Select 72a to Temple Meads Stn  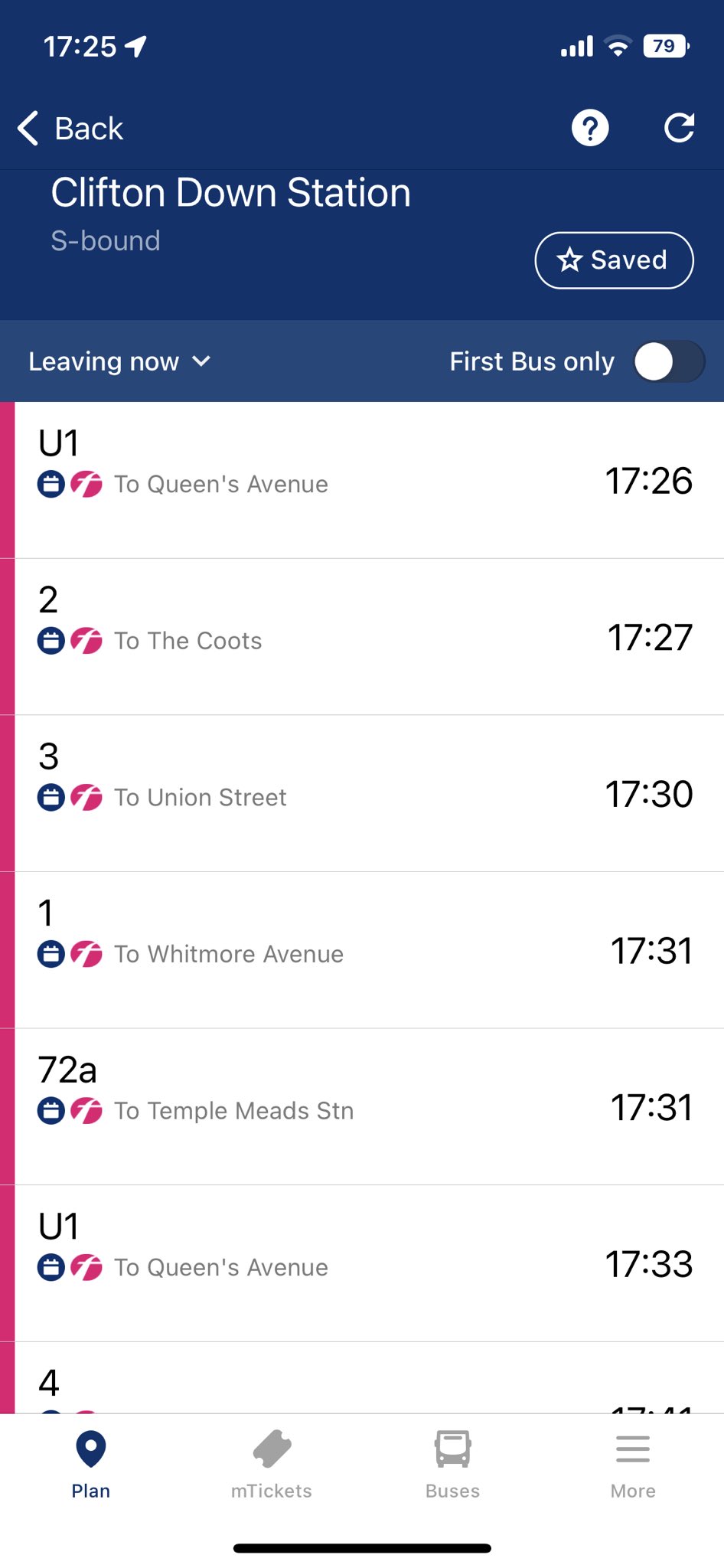pos(367,1107)
